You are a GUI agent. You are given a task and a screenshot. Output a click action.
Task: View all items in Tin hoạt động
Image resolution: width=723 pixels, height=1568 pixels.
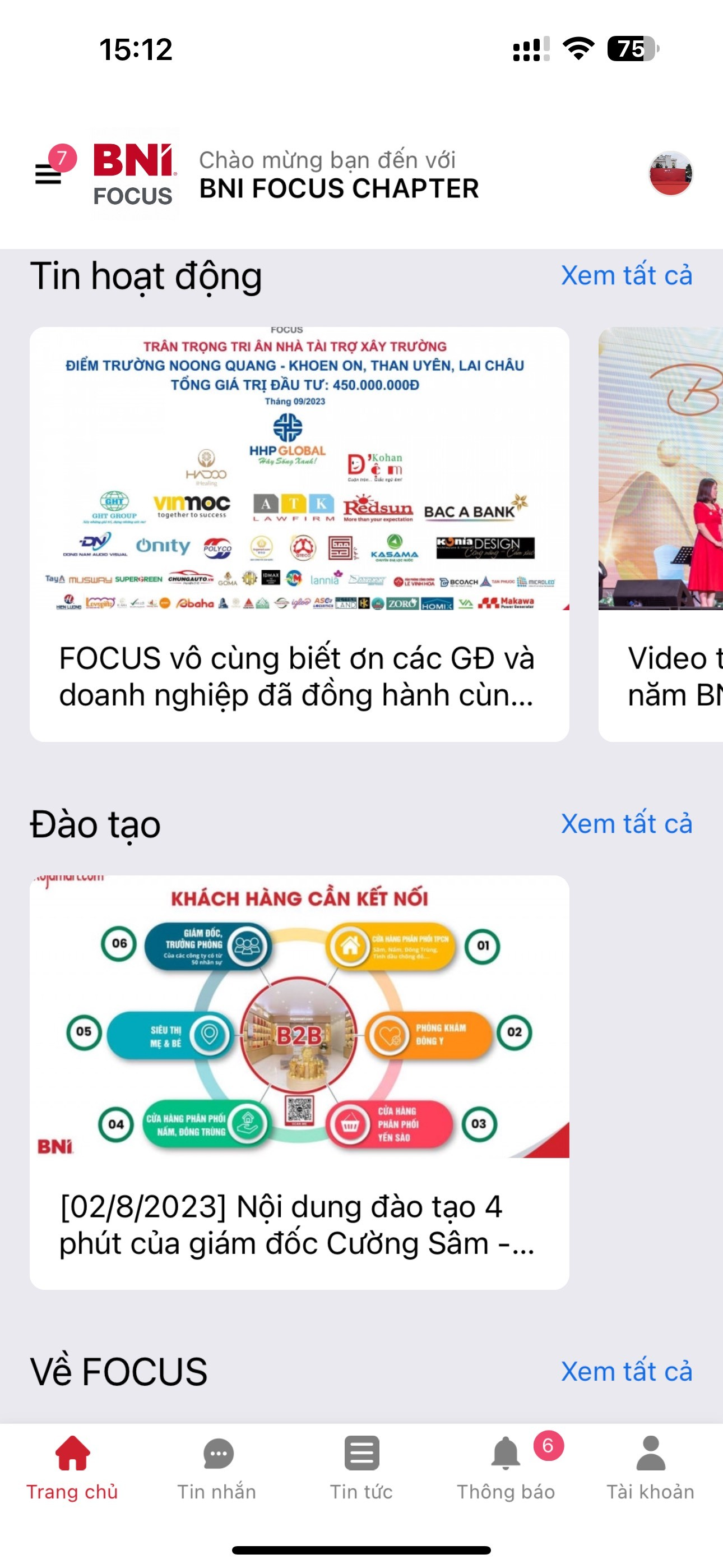click(626, 275)
